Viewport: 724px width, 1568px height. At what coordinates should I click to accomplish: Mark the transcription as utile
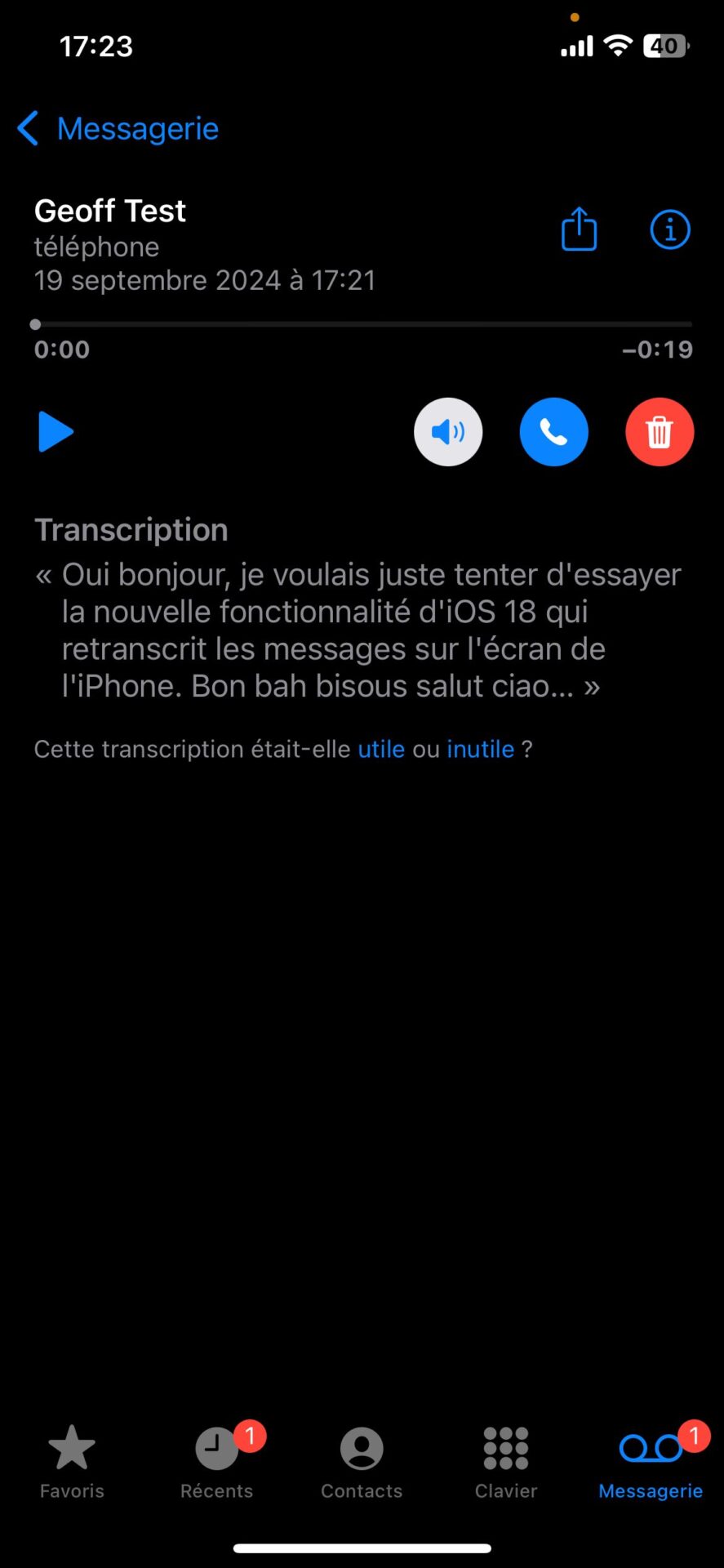click(x=381, y=749)
